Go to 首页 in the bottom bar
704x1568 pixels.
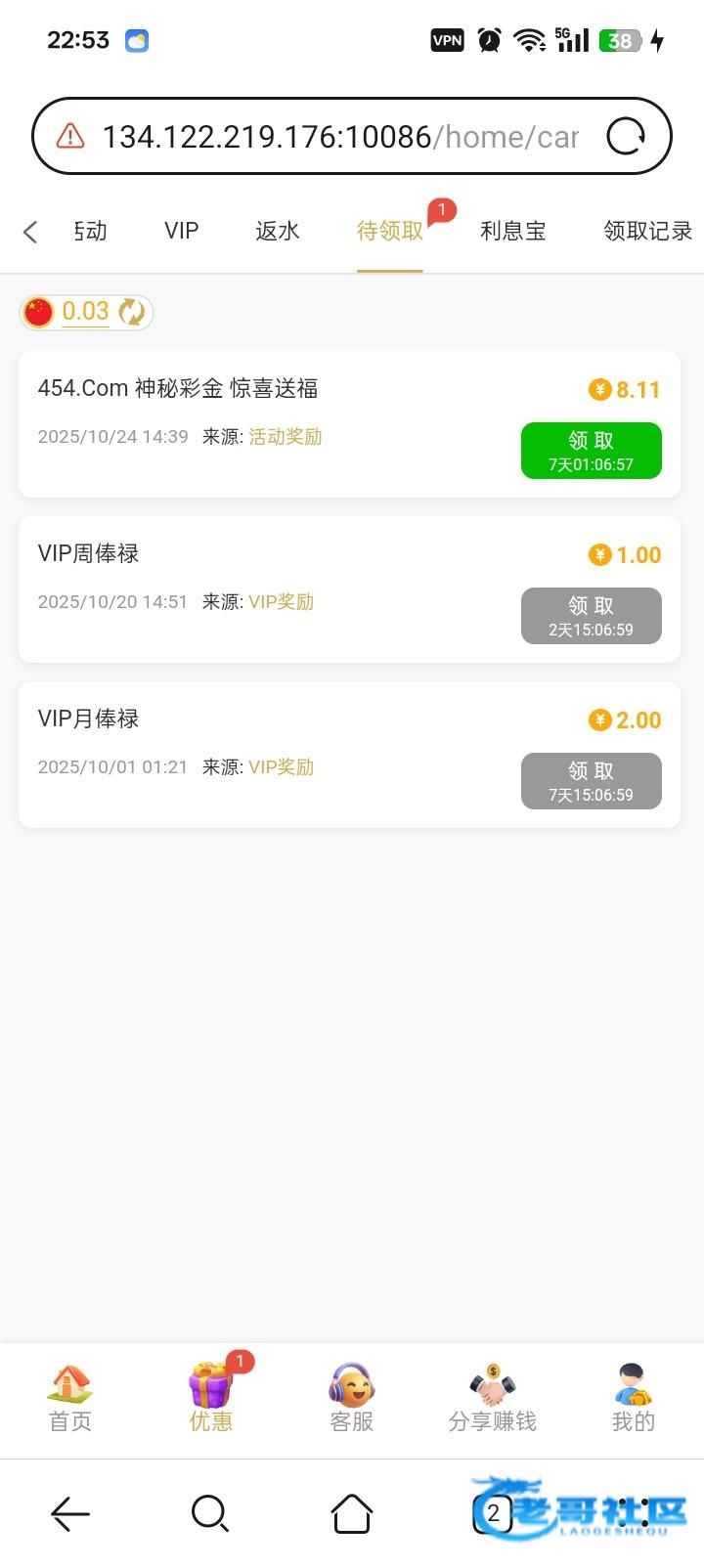(x=70, y=1399)
